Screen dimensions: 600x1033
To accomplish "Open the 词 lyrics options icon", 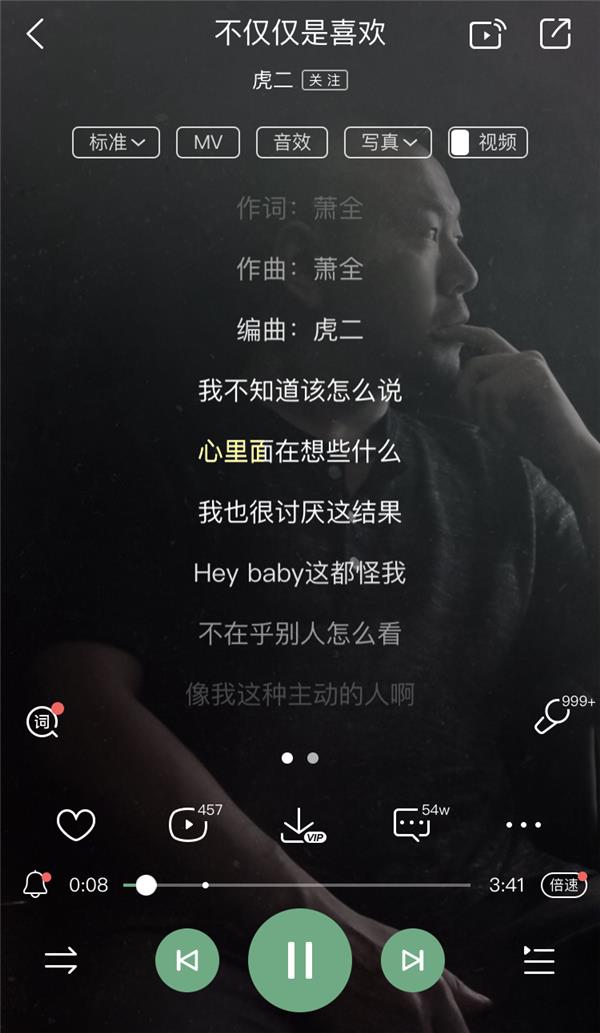I will tap(42, 721).
